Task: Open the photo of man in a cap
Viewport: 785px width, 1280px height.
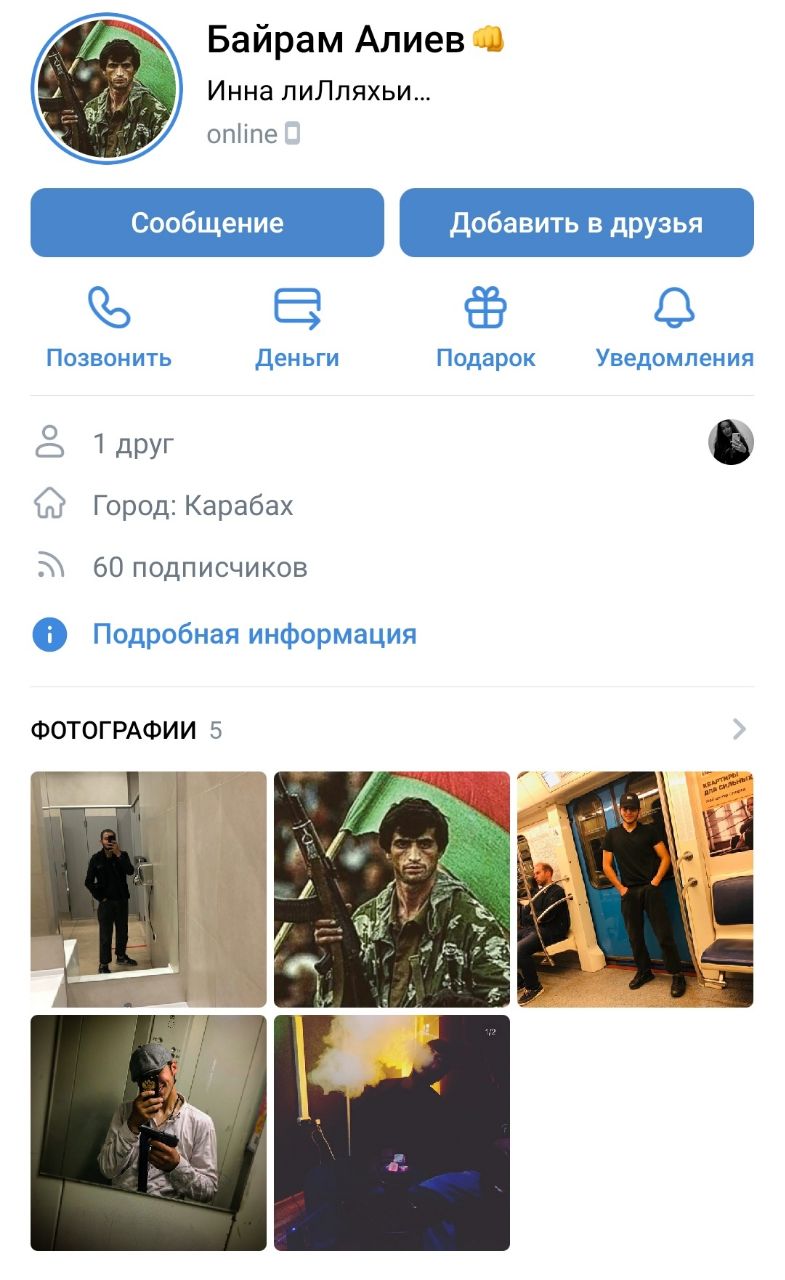Action: [x=149, y=1133]
